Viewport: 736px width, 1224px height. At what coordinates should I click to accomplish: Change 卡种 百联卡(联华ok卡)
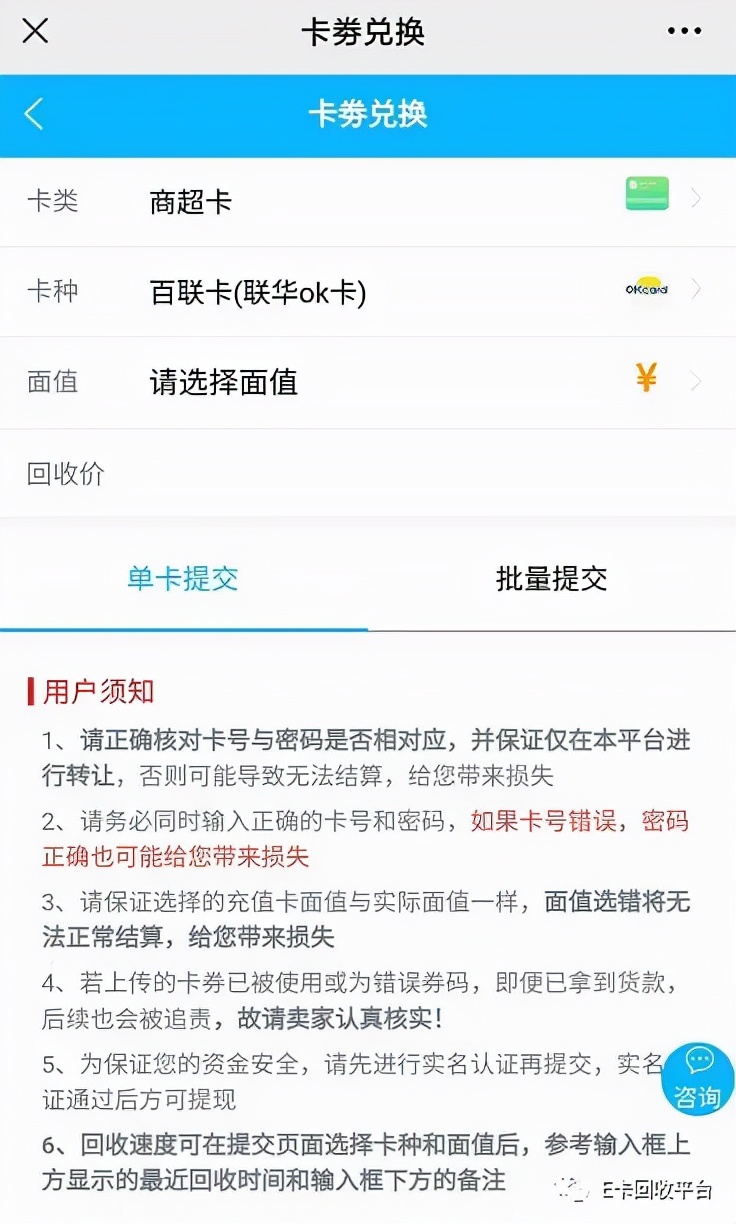click(x=368, y=292)
